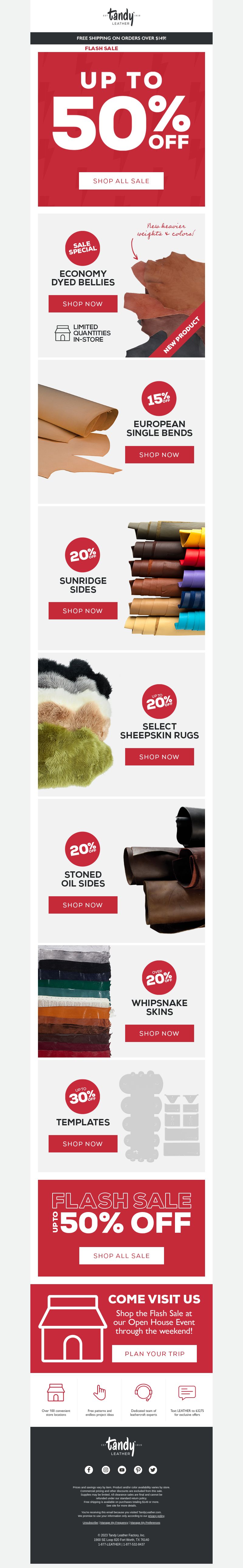The width and height of the screenshot is (243, 1568).
Task: Tap Shop All Sale under Flash Sale 50% Off
Action: [x=122, y=1256]
